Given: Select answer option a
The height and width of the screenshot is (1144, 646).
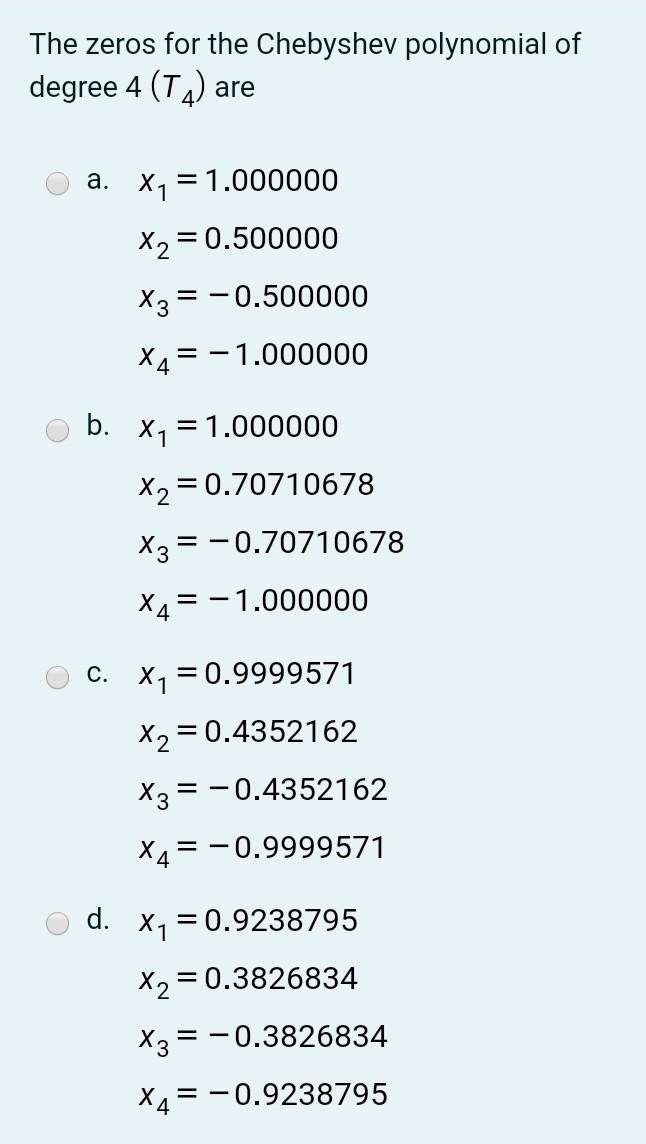Looking at the screenshot, I should click(x=58, y=183).
